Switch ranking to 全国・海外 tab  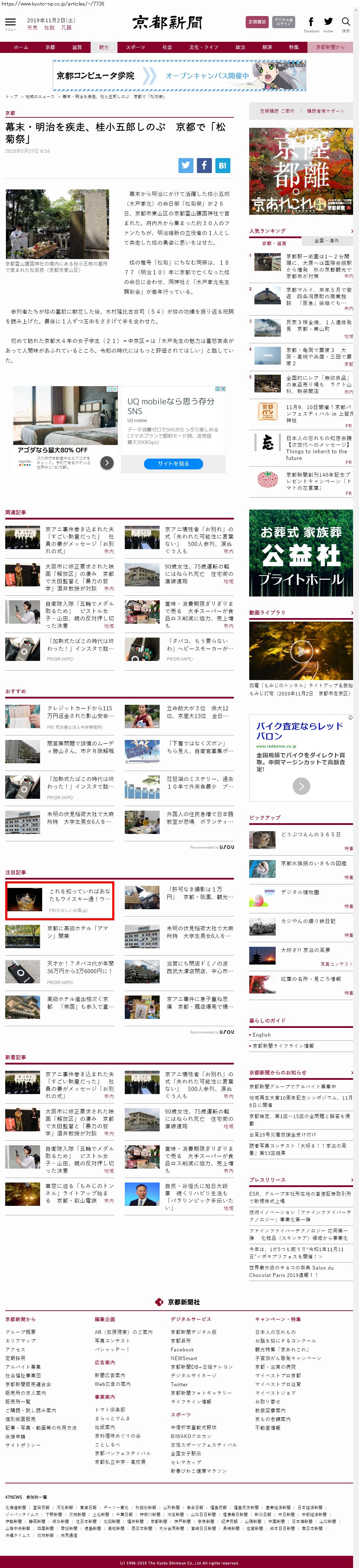[327, 240]
